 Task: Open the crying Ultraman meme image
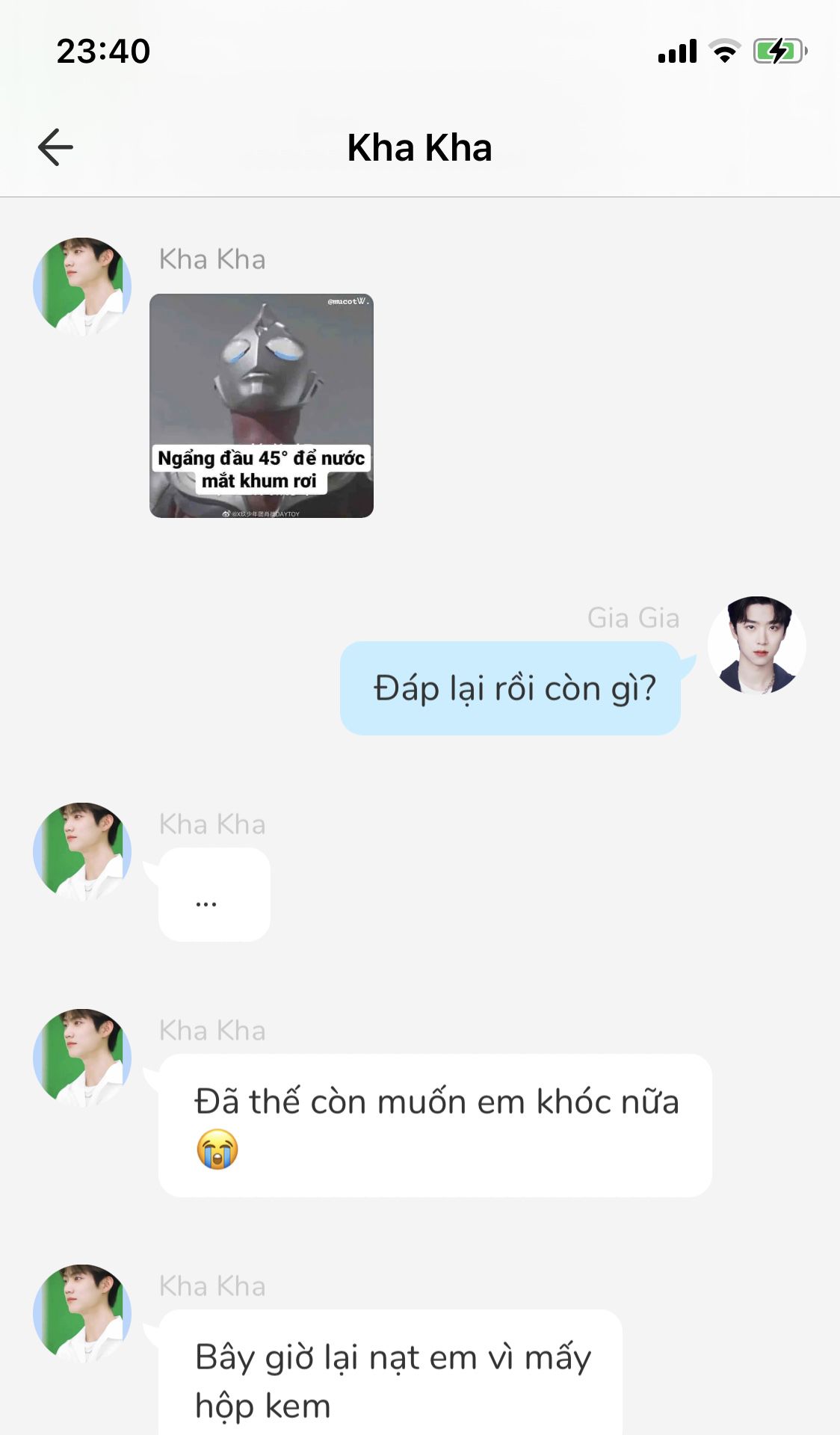tap(262, 406)
